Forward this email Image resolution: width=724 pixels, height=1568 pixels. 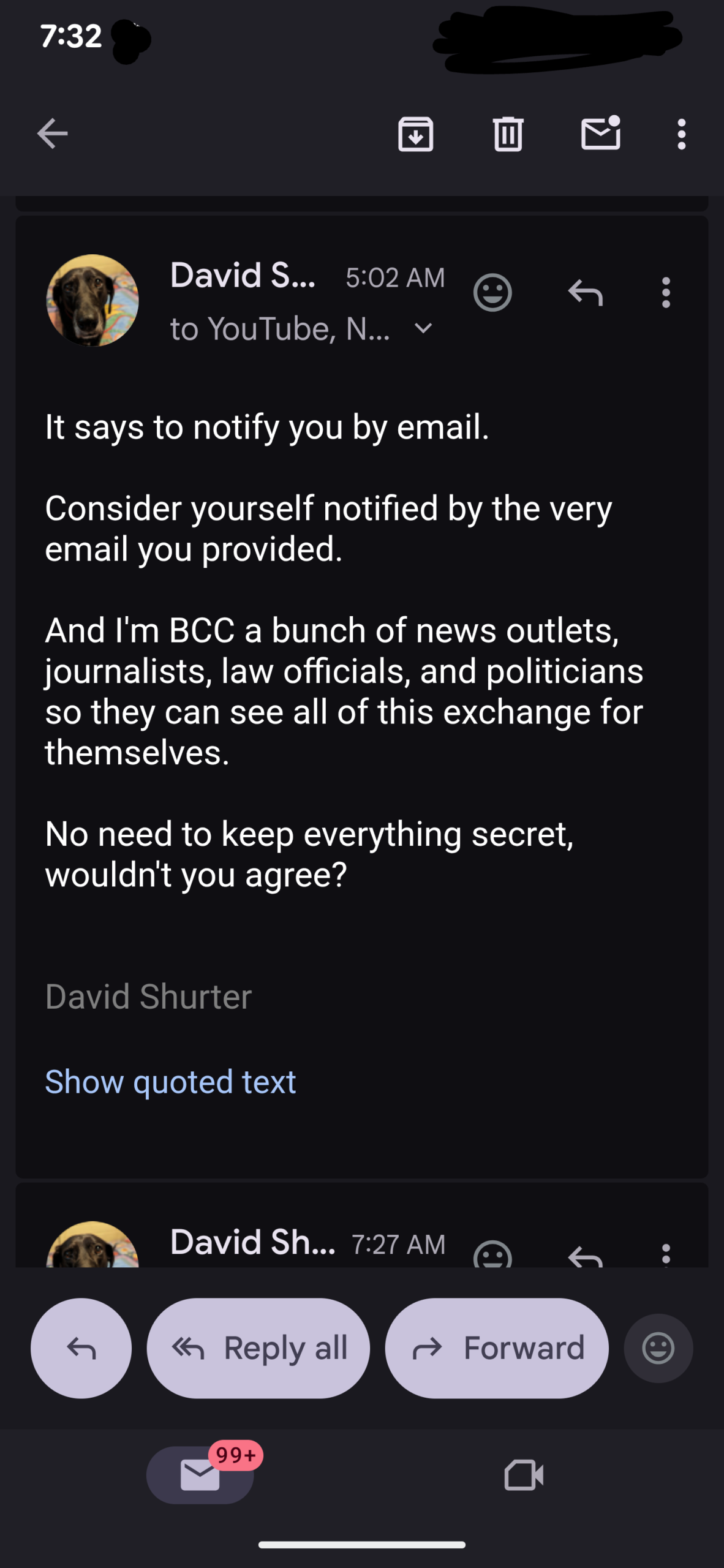click(x=497, y=1348)
